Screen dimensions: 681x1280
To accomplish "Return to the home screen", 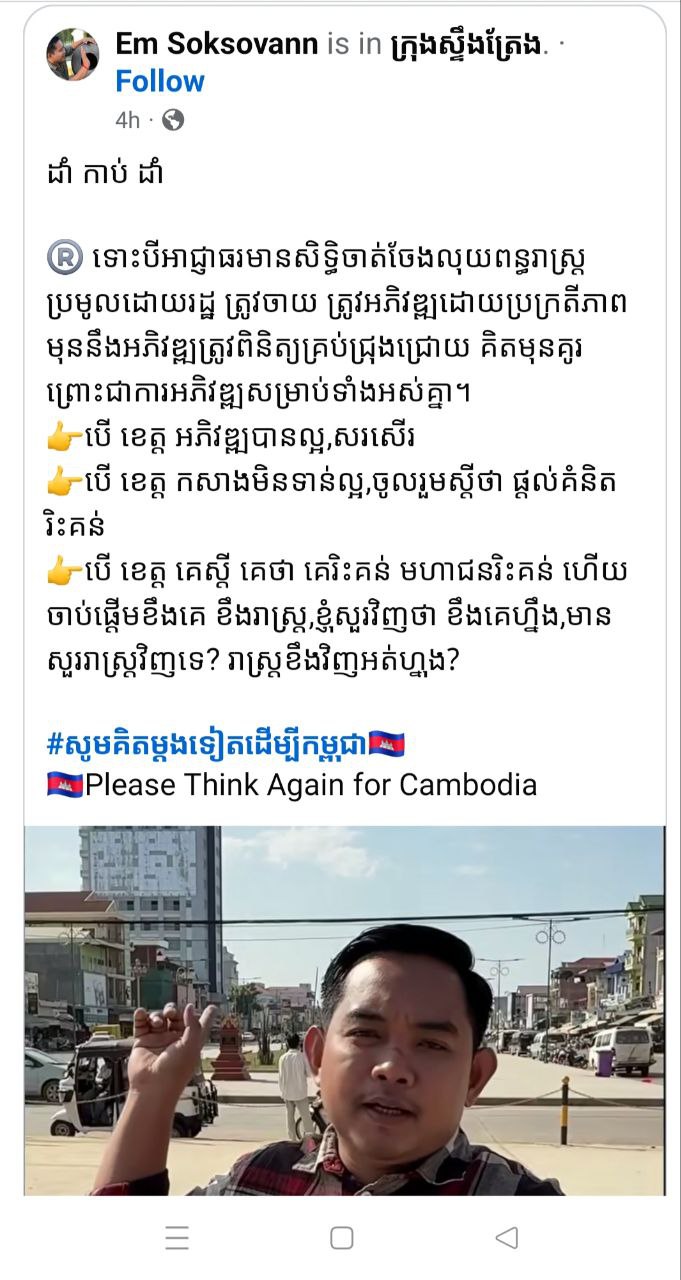I will (x=341, y=1238).
